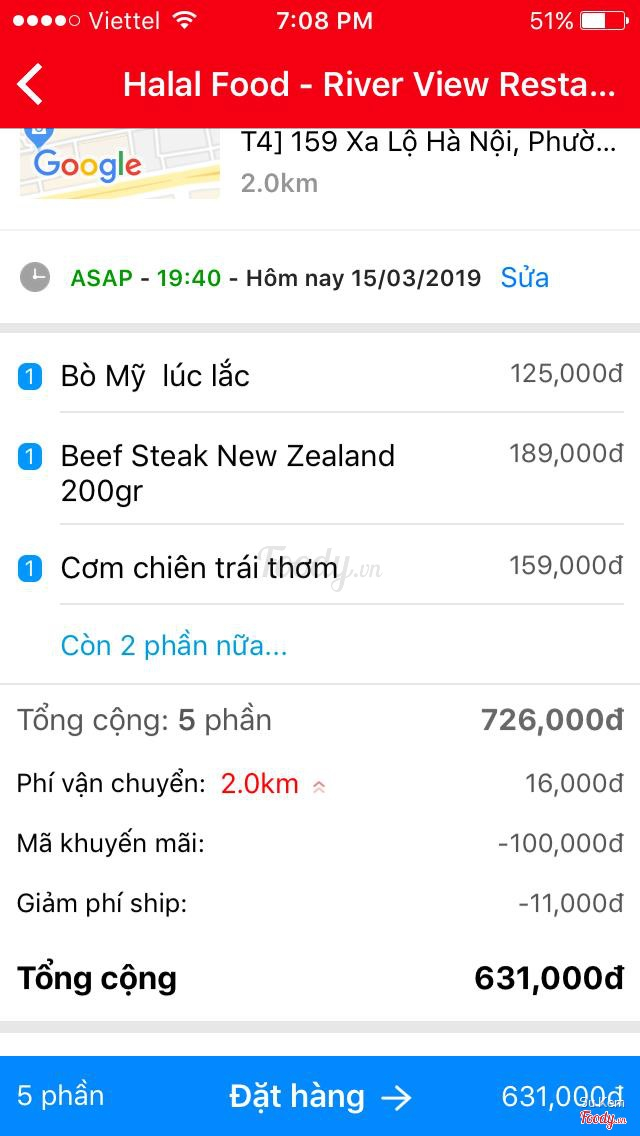Expand Còn 2 phần nữa link
640x1136 pixels.
174,645
